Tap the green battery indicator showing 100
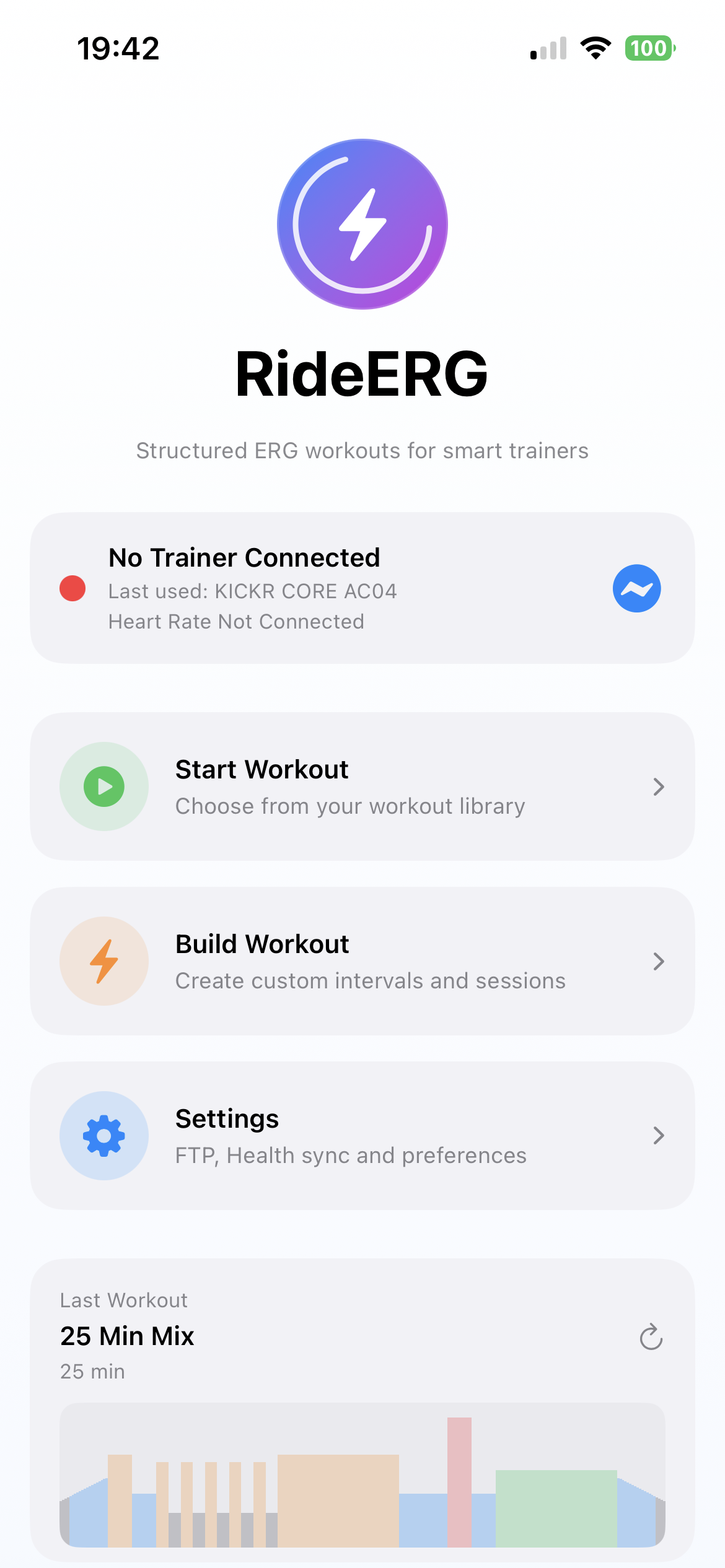 (x=649, y=48)
